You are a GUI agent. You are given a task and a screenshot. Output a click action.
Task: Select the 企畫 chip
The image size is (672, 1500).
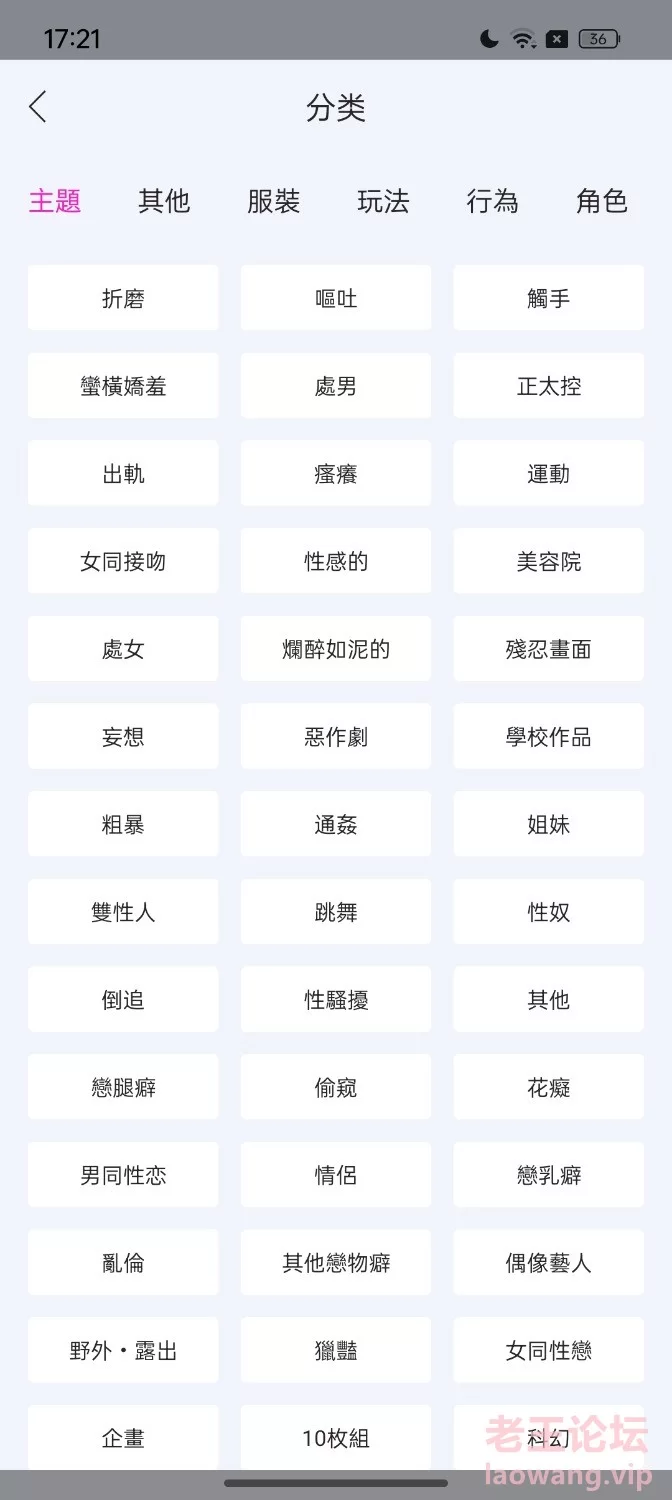point(123,1438)
